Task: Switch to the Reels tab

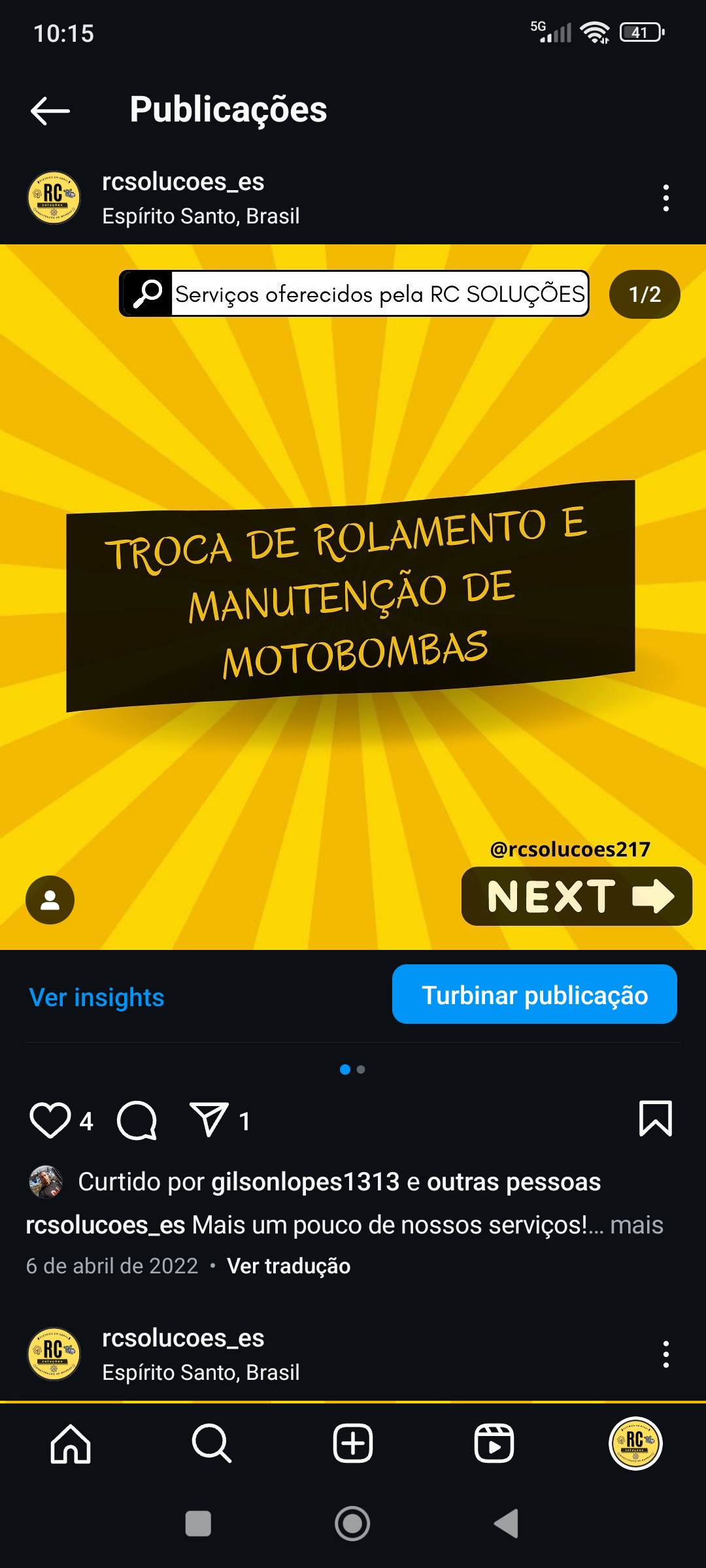Action: pos(494,1444)
